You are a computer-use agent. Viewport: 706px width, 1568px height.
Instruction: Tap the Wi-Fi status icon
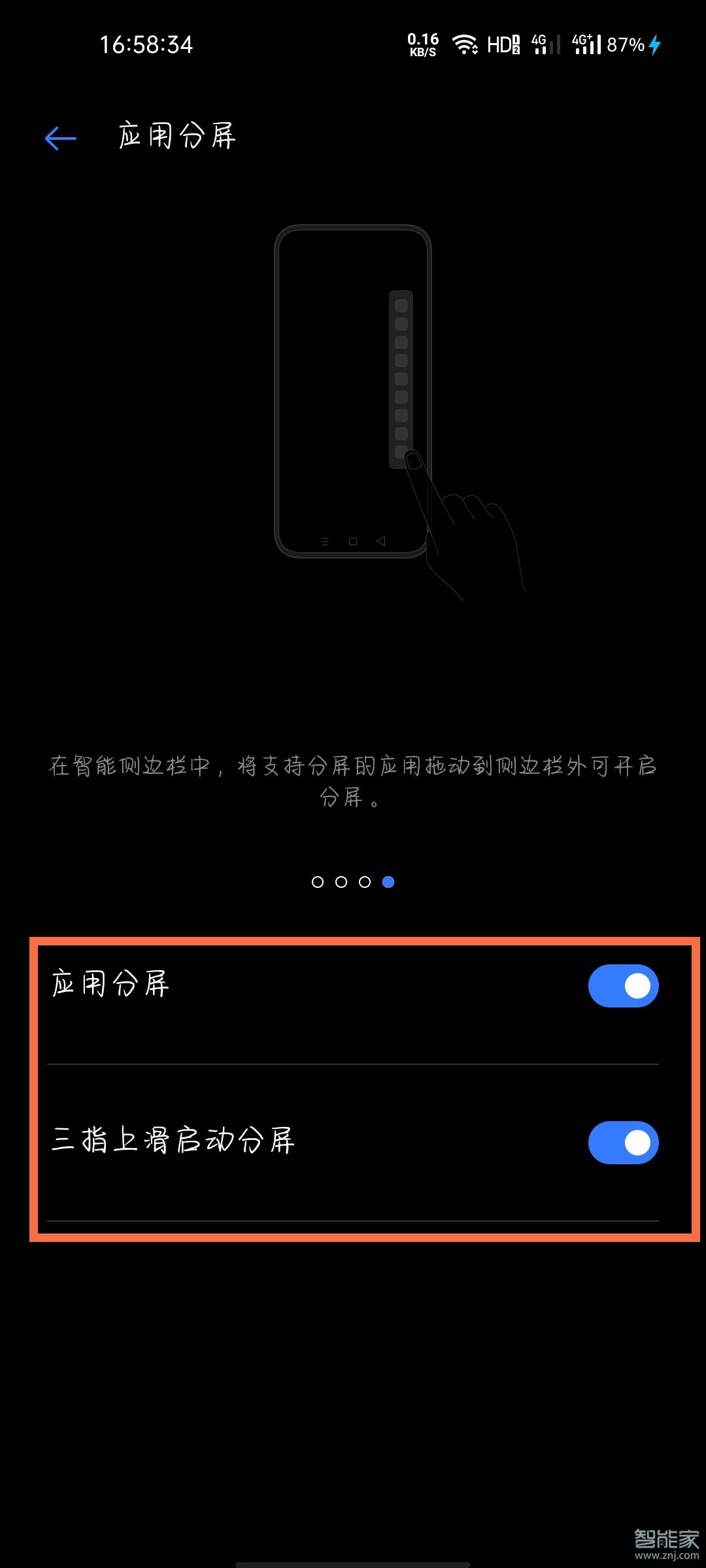[x=466, y=43]
